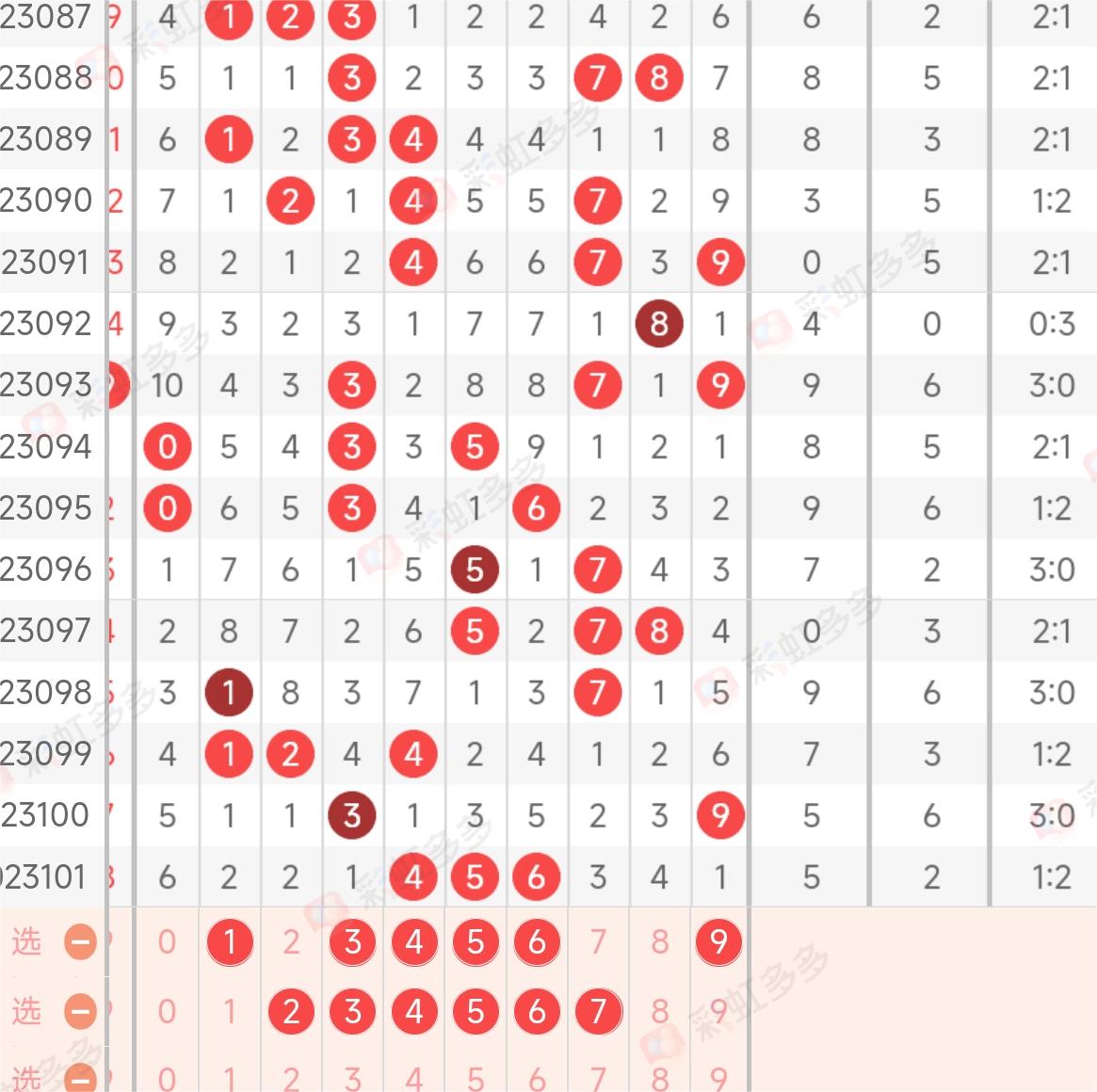This screenshot has width=1097, height=1092.
Task: Deselect number 4 in the first pick row
Action: point(413,941)
